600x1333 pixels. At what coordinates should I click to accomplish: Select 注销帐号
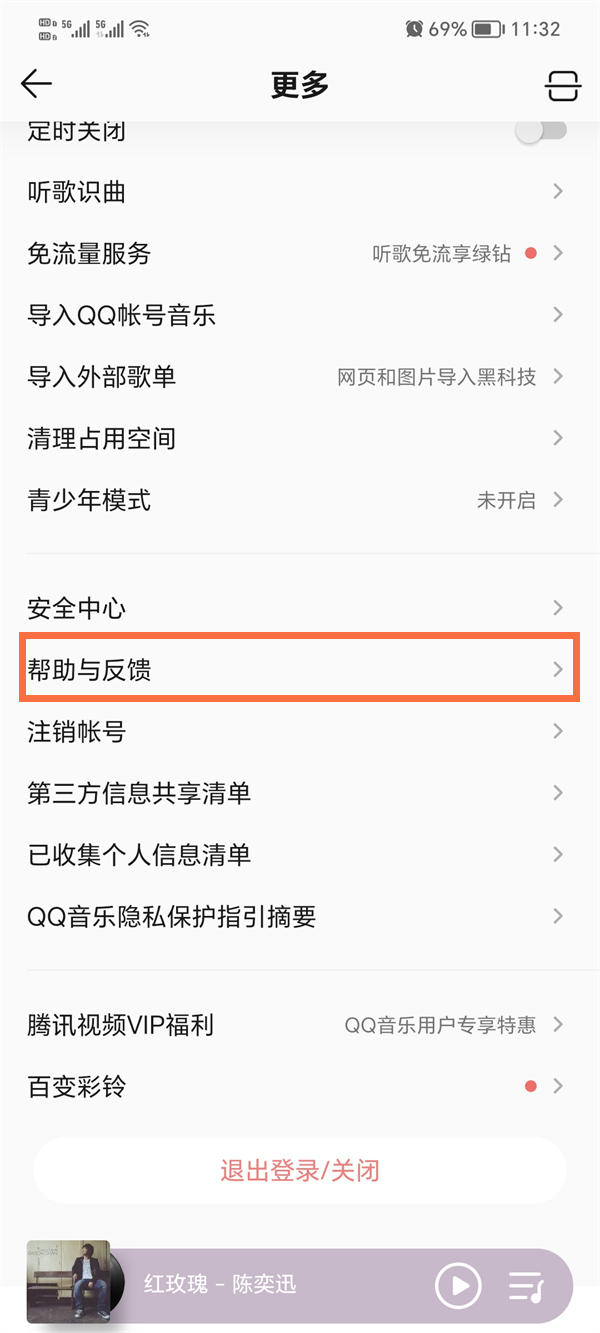tap(300, 732)
